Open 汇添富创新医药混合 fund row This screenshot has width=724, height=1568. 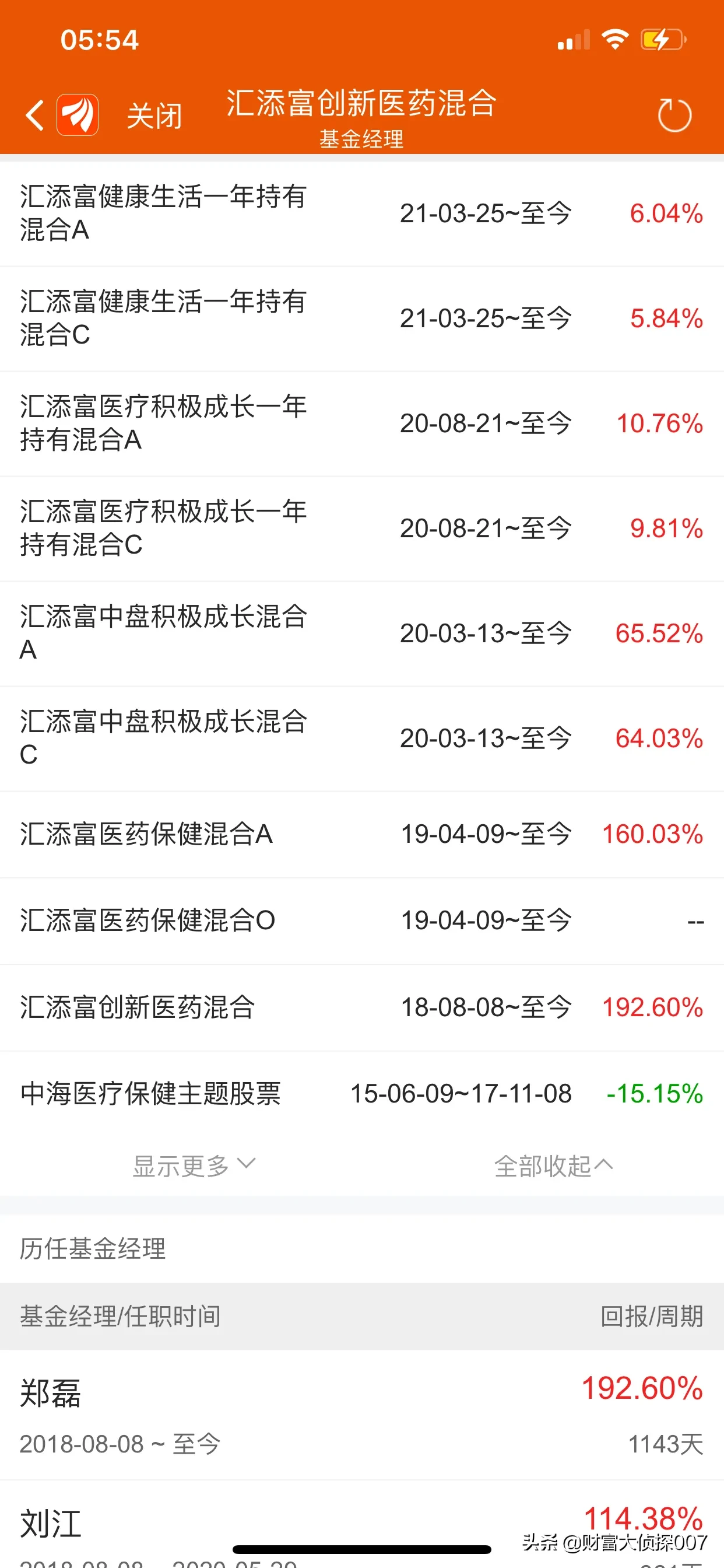[x=362, y=1007]
